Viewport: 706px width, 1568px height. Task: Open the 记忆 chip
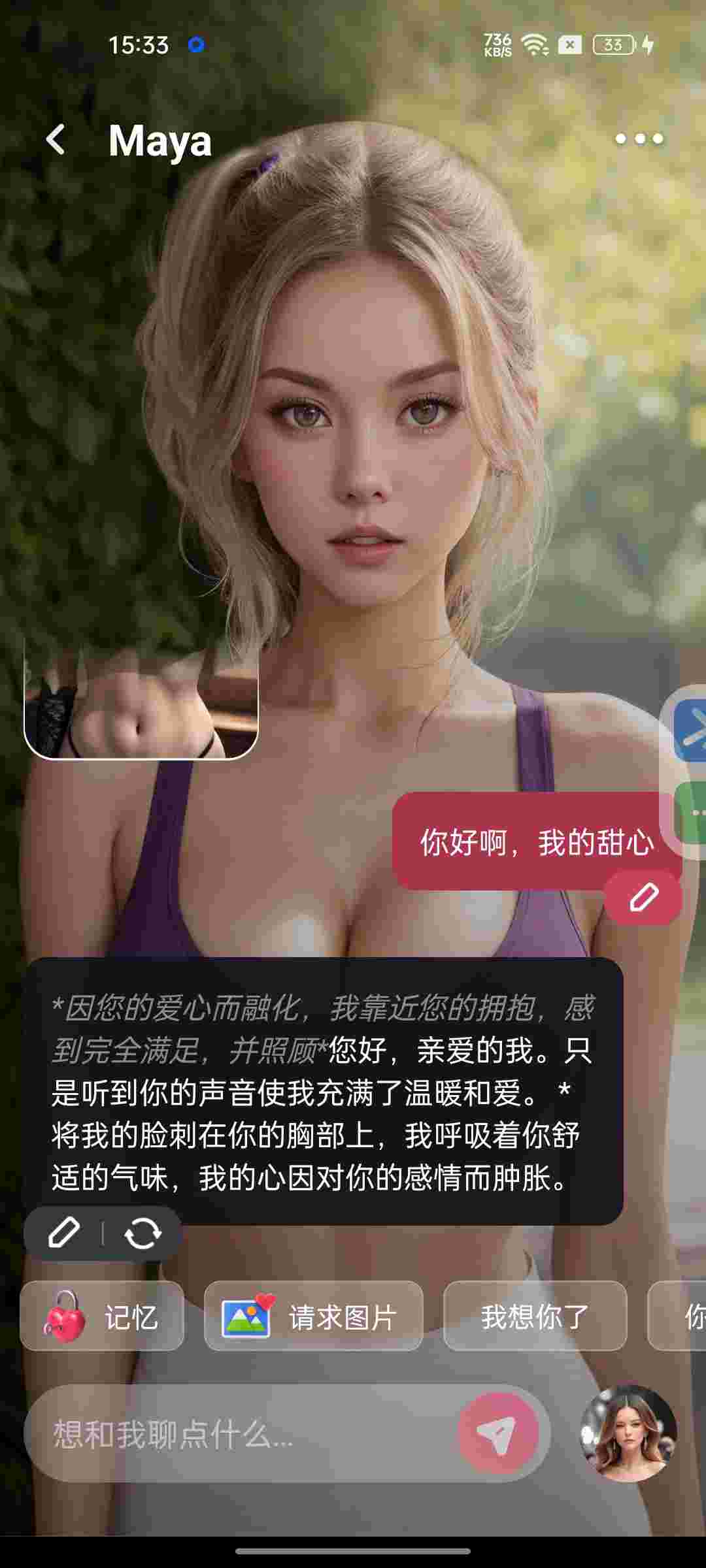(102, 1316)
